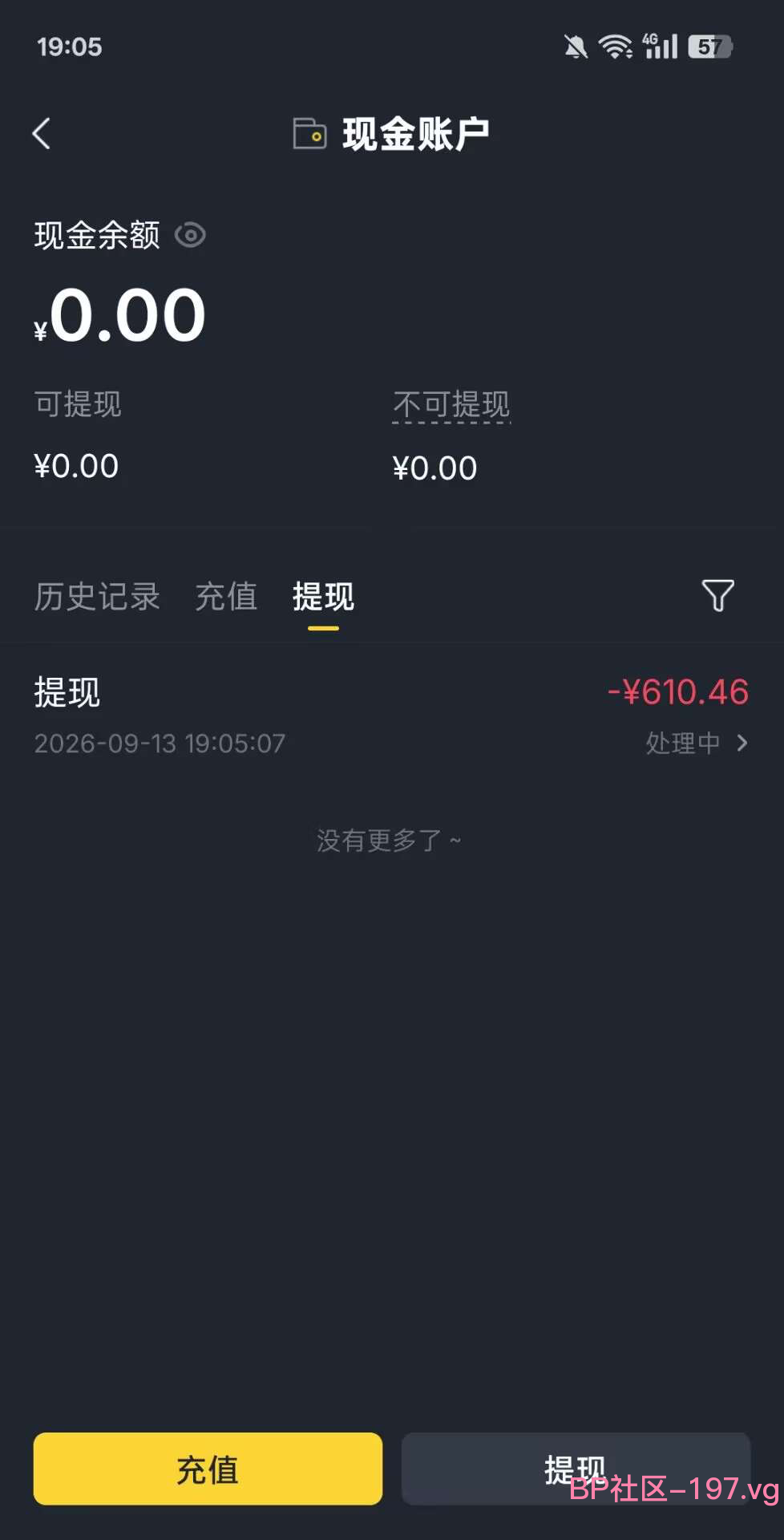This screenshot has width=784, height=1540.
Task: Hide the cash balance with the eye icon
Action: click(x=190, y=235)
